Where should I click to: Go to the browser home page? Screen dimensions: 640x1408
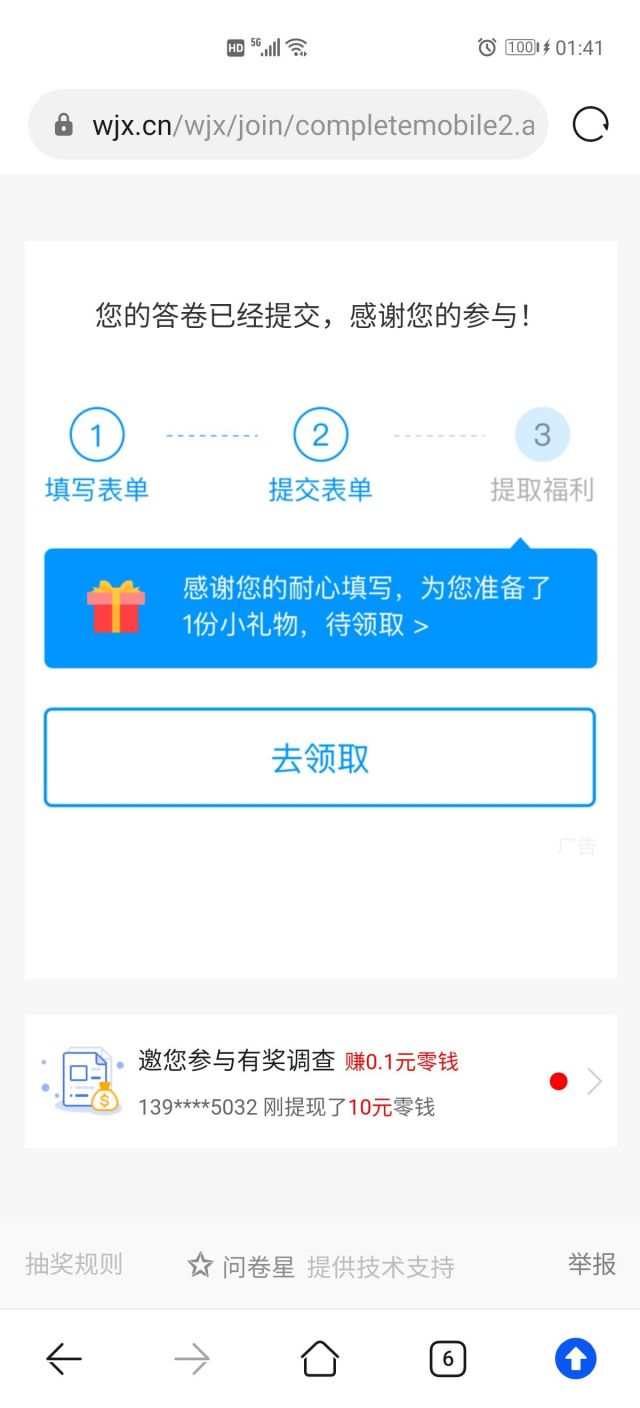pyautogui.click(x=320, y=1358)
